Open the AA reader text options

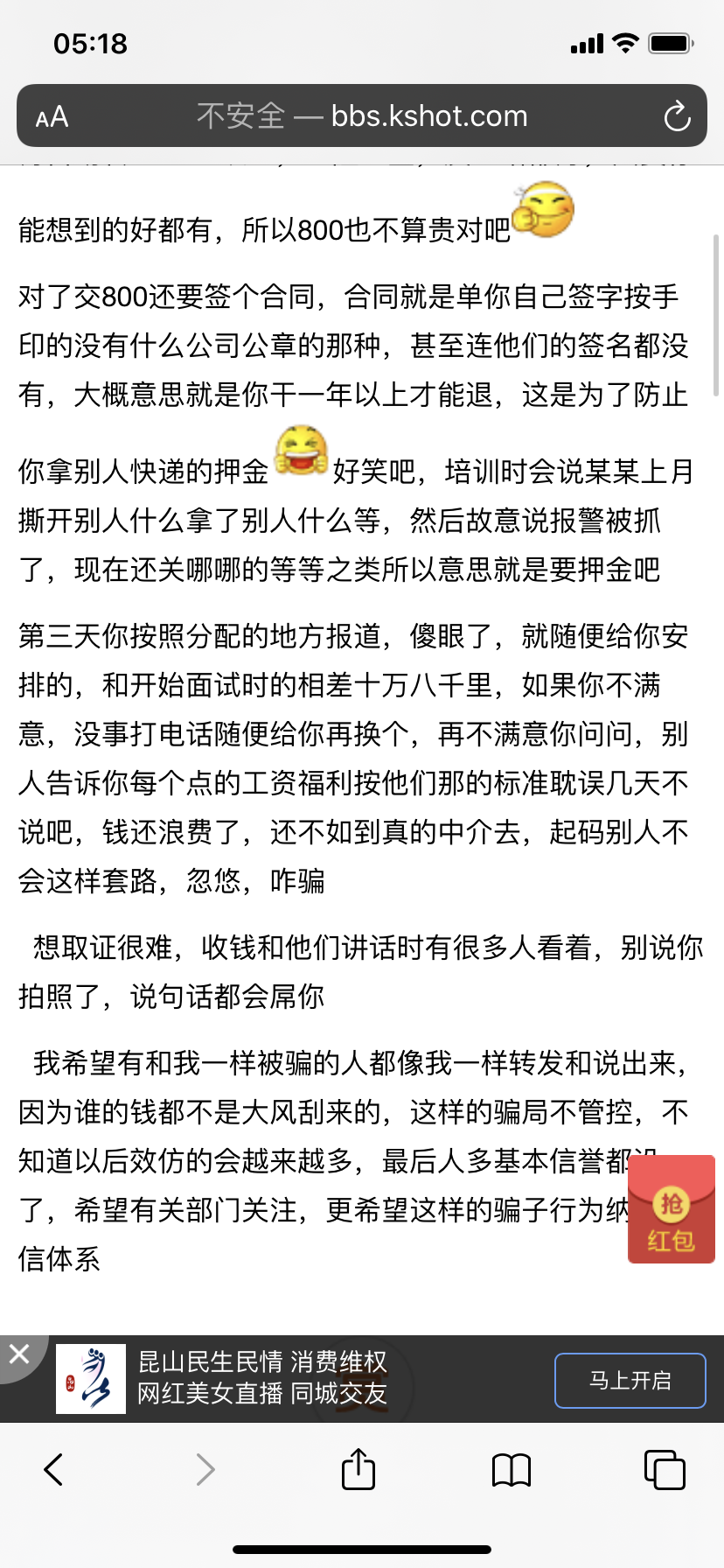[x=52, y=116]
